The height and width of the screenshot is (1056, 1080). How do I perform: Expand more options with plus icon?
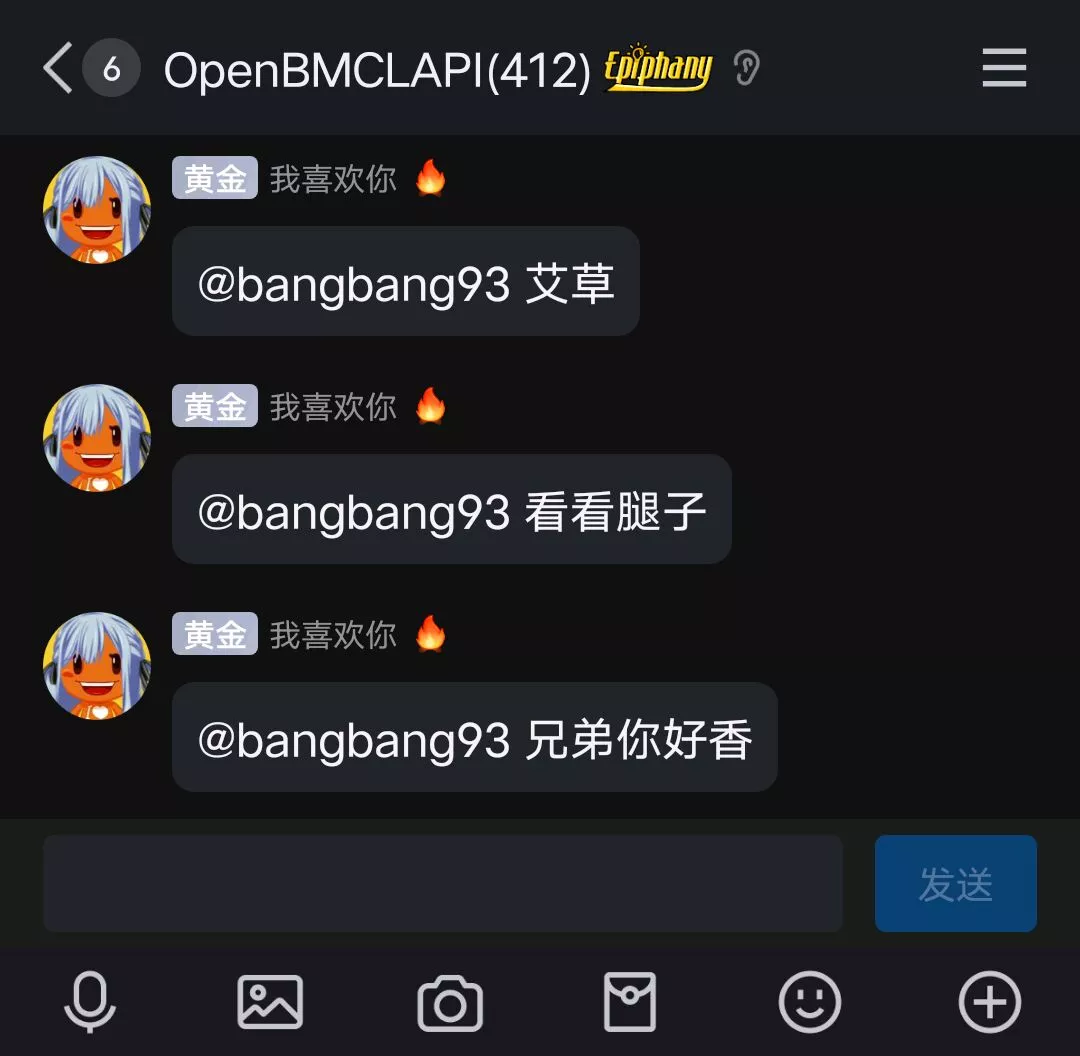[x=990, y=1001]
